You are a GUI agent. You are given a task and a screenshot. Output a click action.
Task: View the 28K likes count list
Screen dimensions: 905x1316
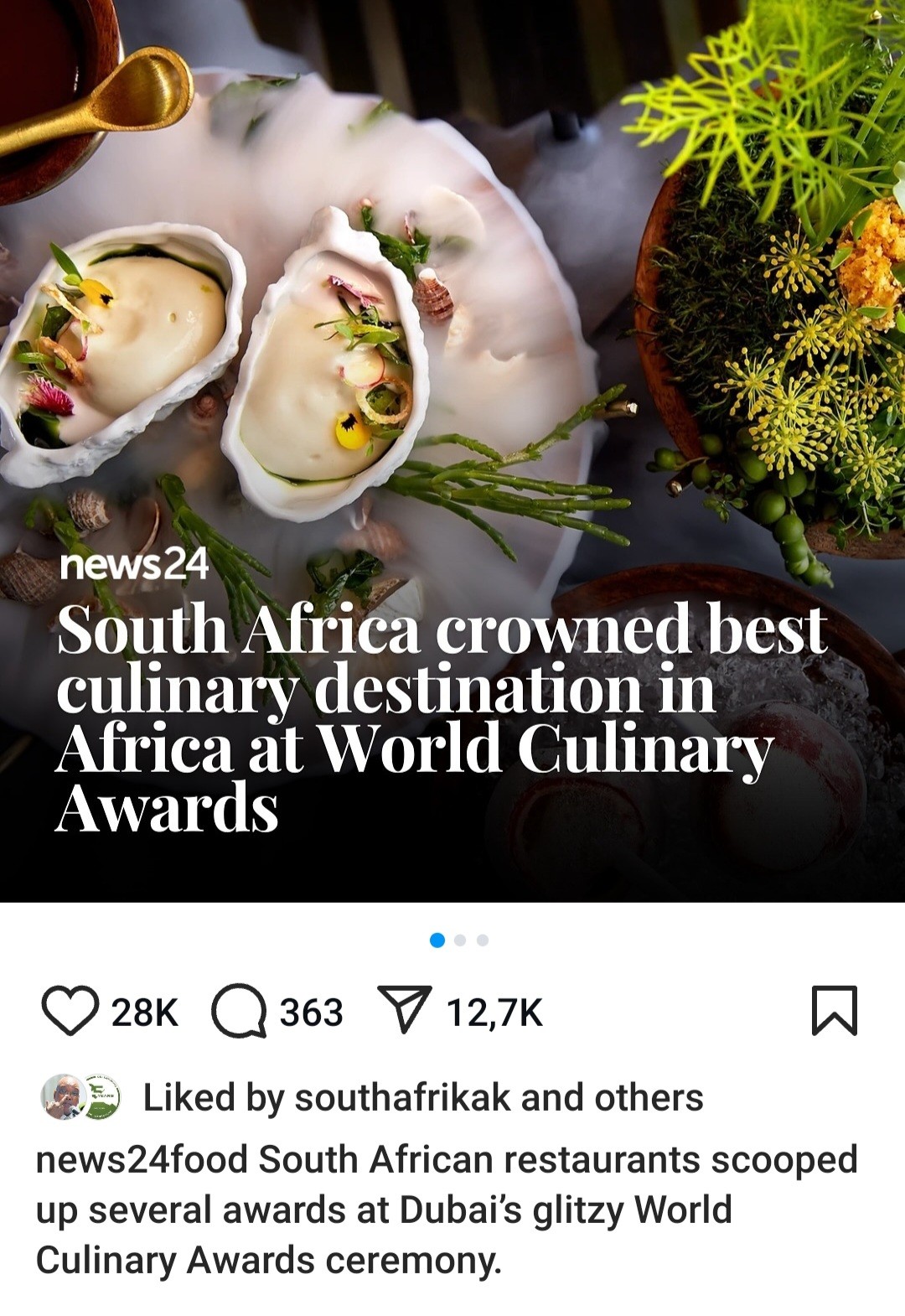point(144,1013)
